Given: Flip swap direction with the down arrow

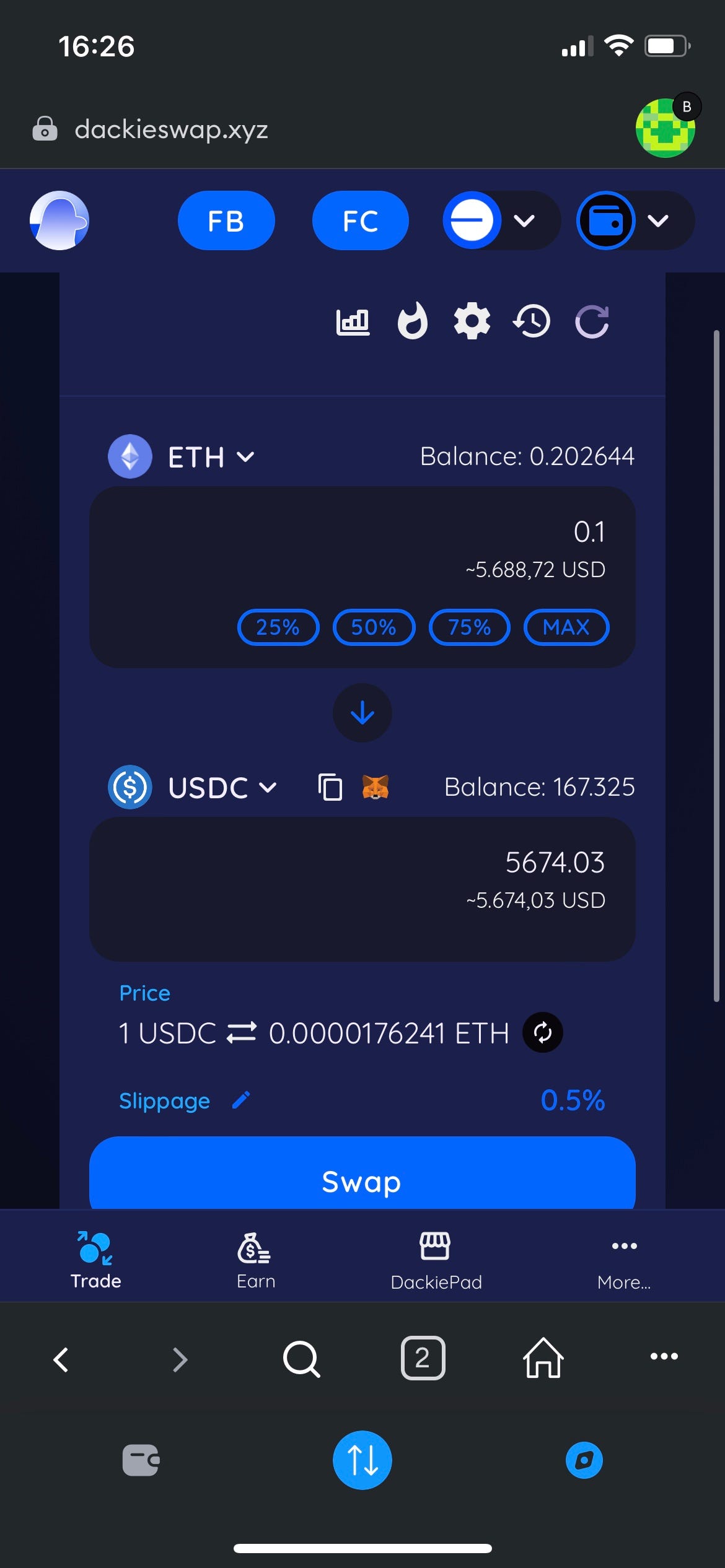Looking at the screenshot, I should coord(362,713).
